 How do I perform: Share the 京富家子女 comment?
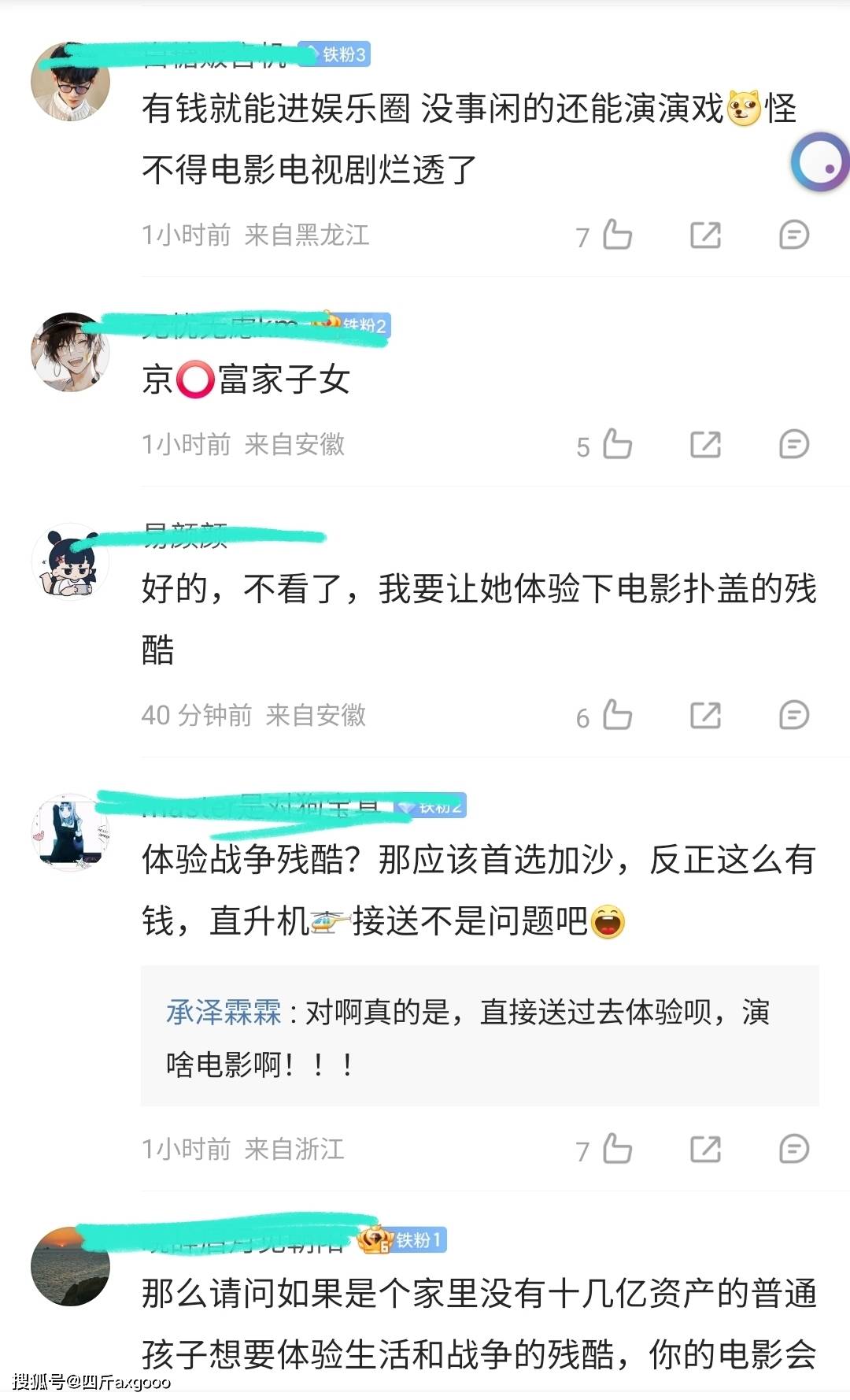pos(705,445)
